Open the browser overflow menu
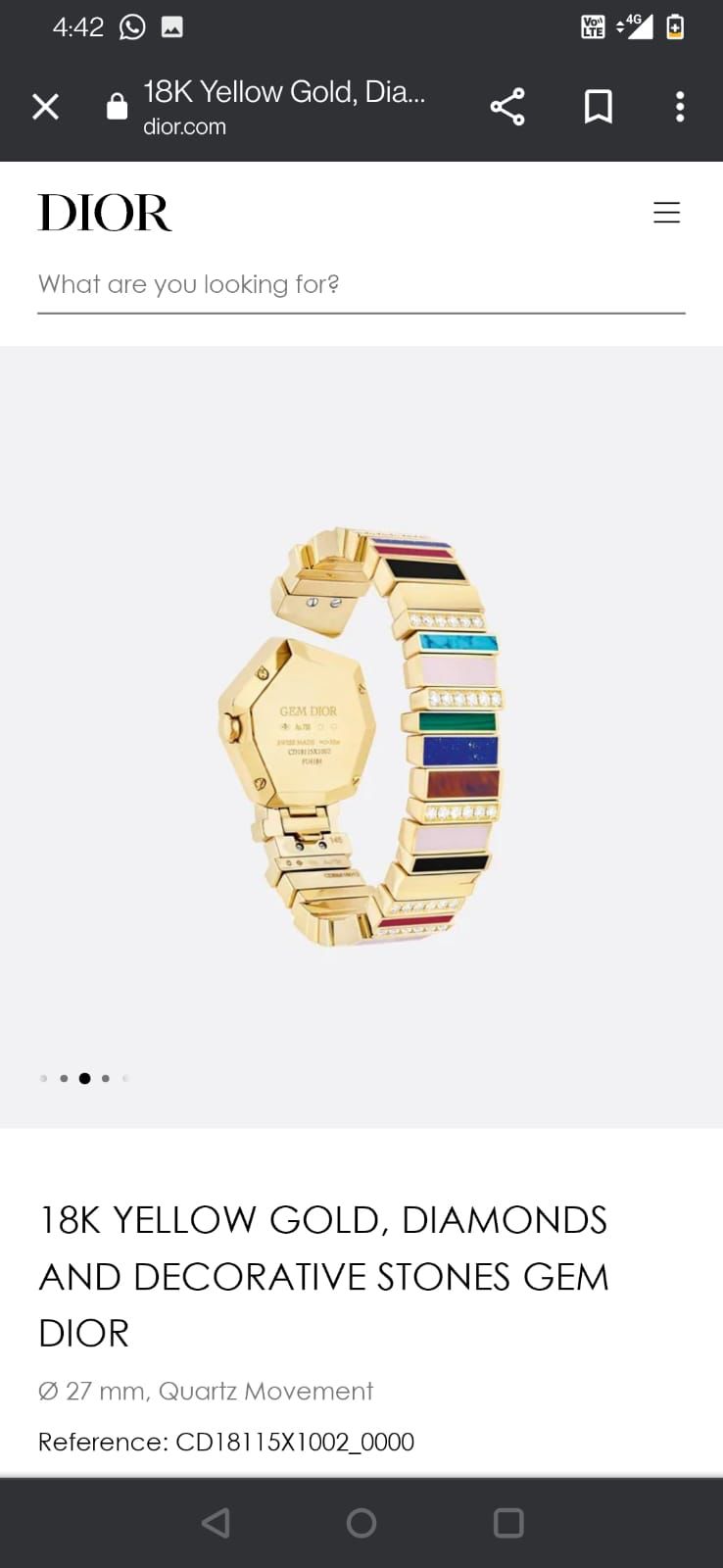 click(679, 107)
